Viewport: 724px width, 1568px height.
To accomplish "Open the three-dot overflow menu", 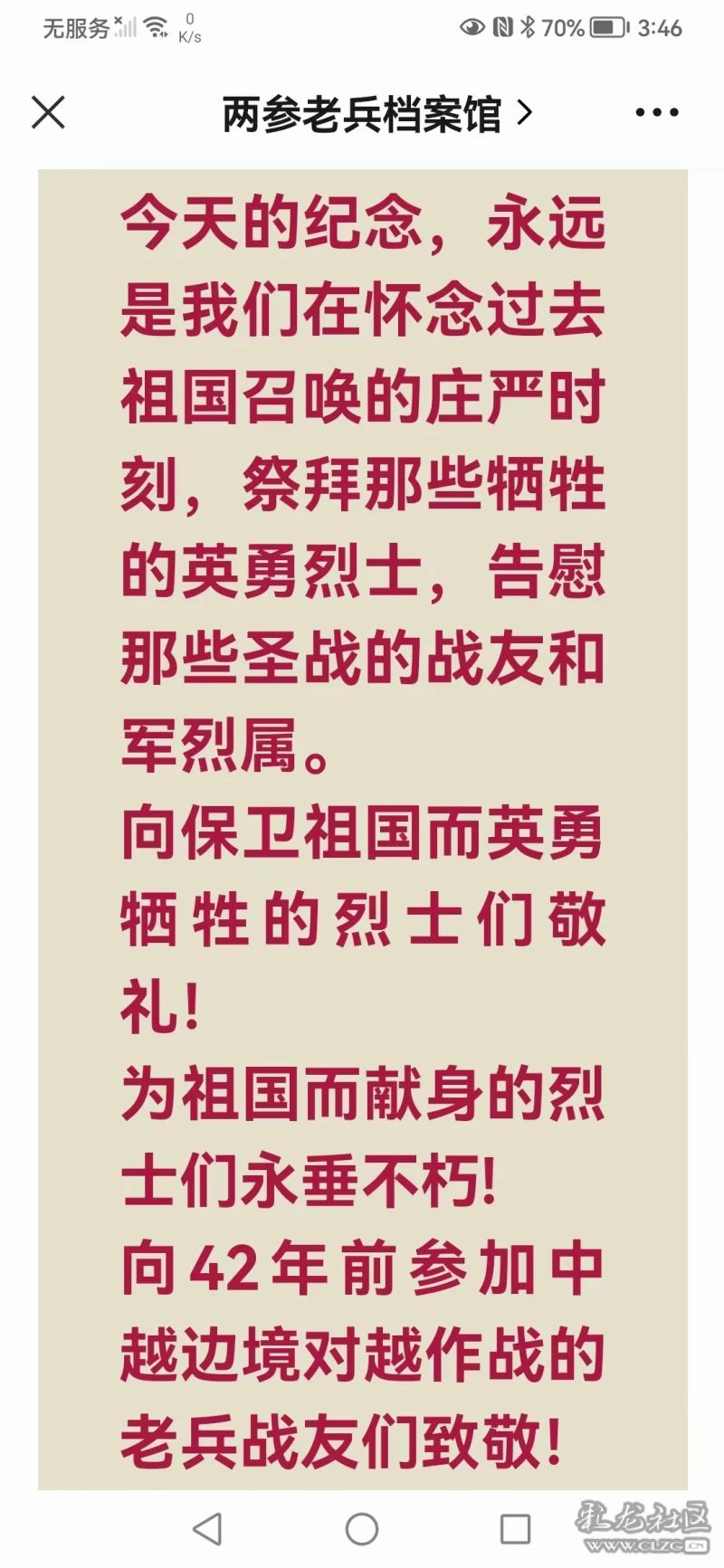I will (x=656, y=113).
